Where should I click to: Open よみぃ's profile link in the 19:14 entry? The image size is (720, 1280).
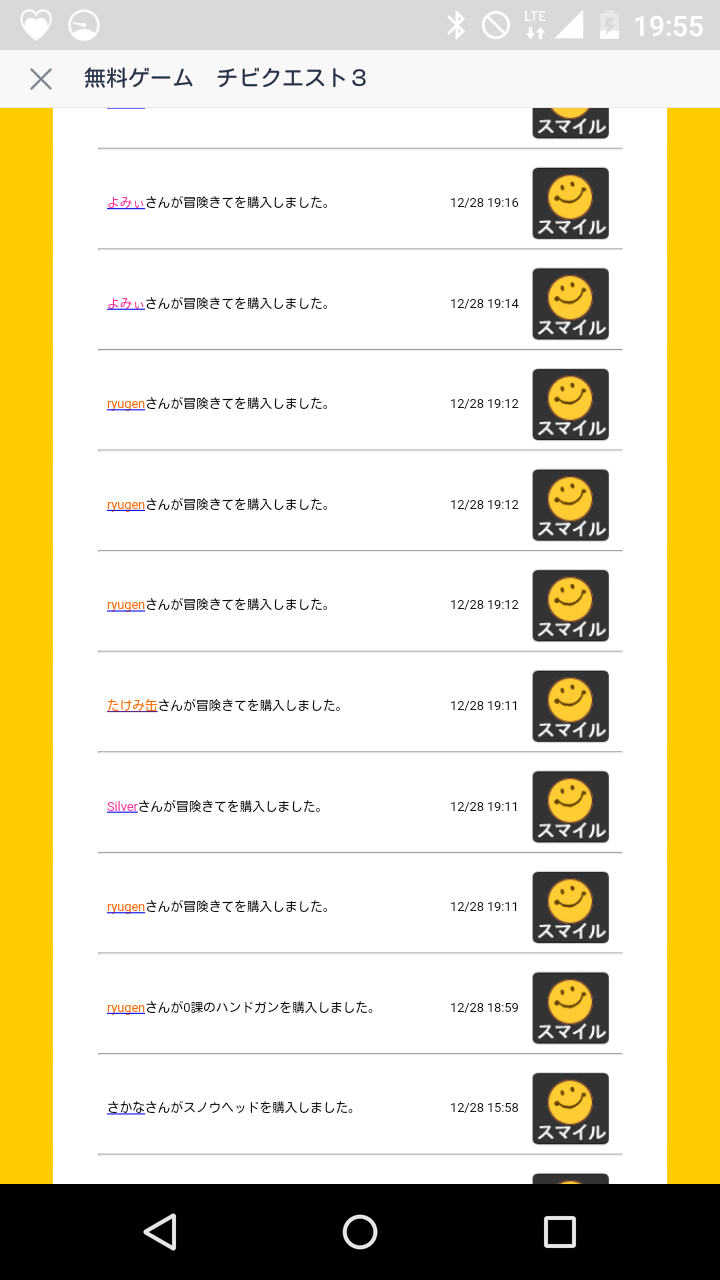[126, 303]
